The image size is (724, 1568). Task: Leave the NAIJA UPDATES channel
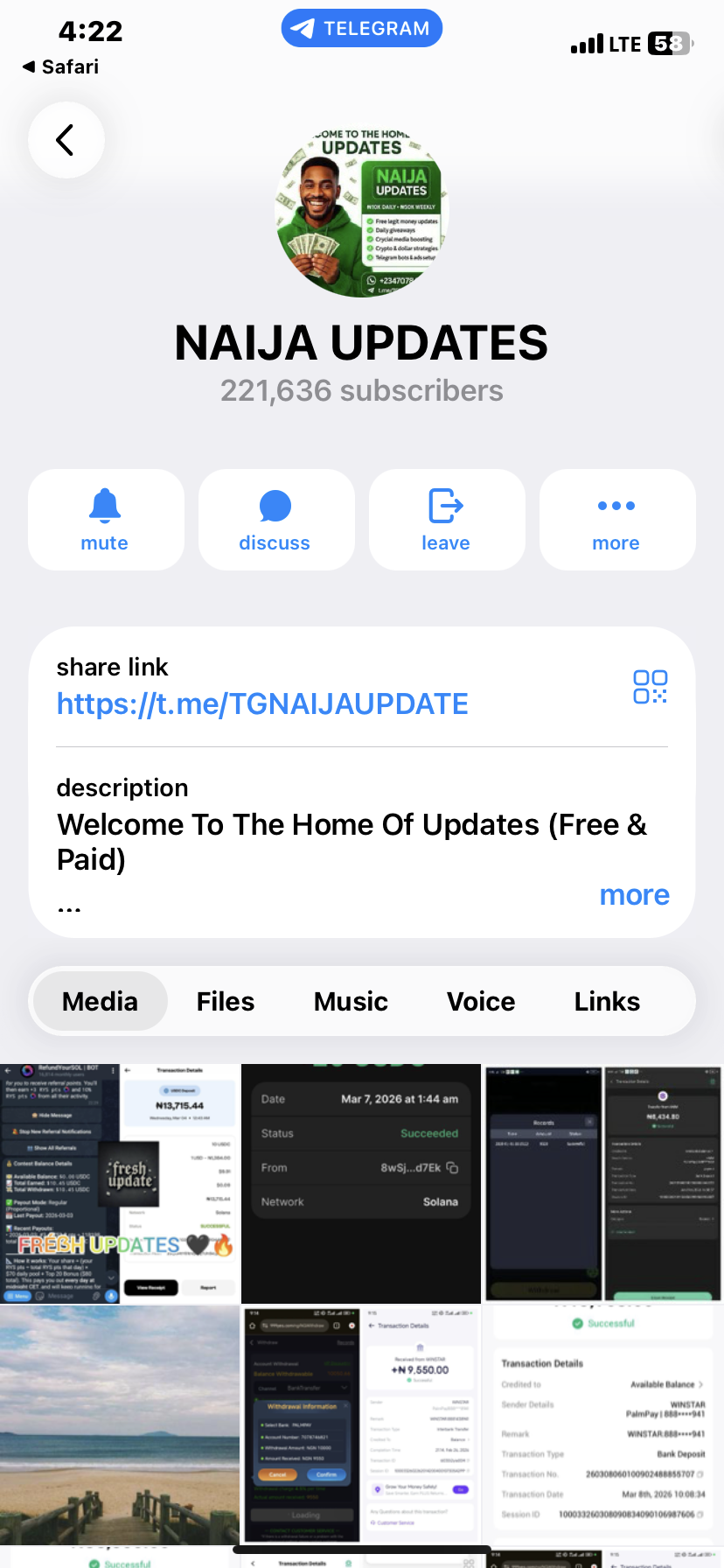click(x=446, y=520)
